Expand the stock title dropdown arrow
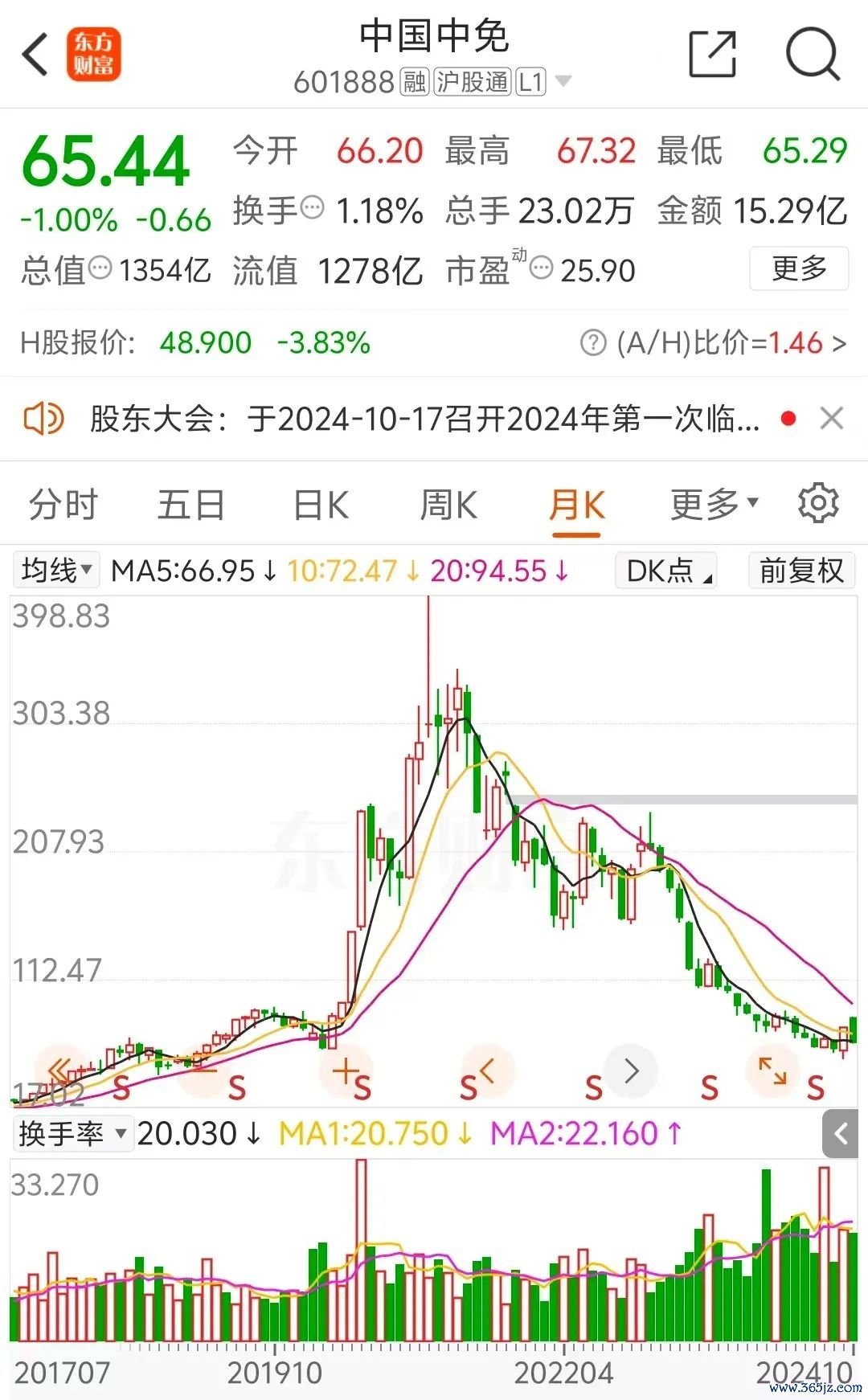This screenshot has width=868, height=1400. [563, 81]
